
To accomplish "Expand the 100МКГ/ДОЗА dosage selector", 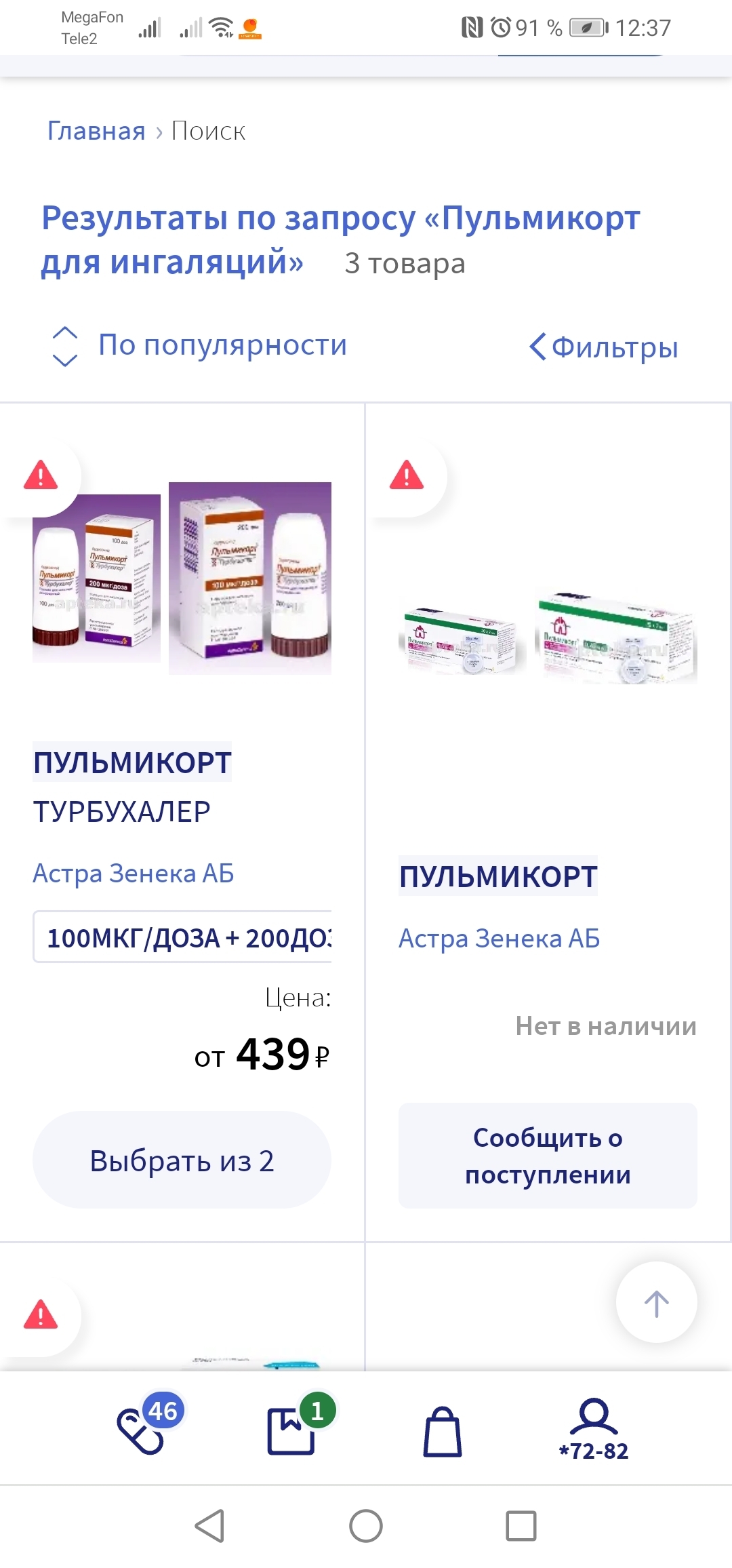I will tap(182, 938).
